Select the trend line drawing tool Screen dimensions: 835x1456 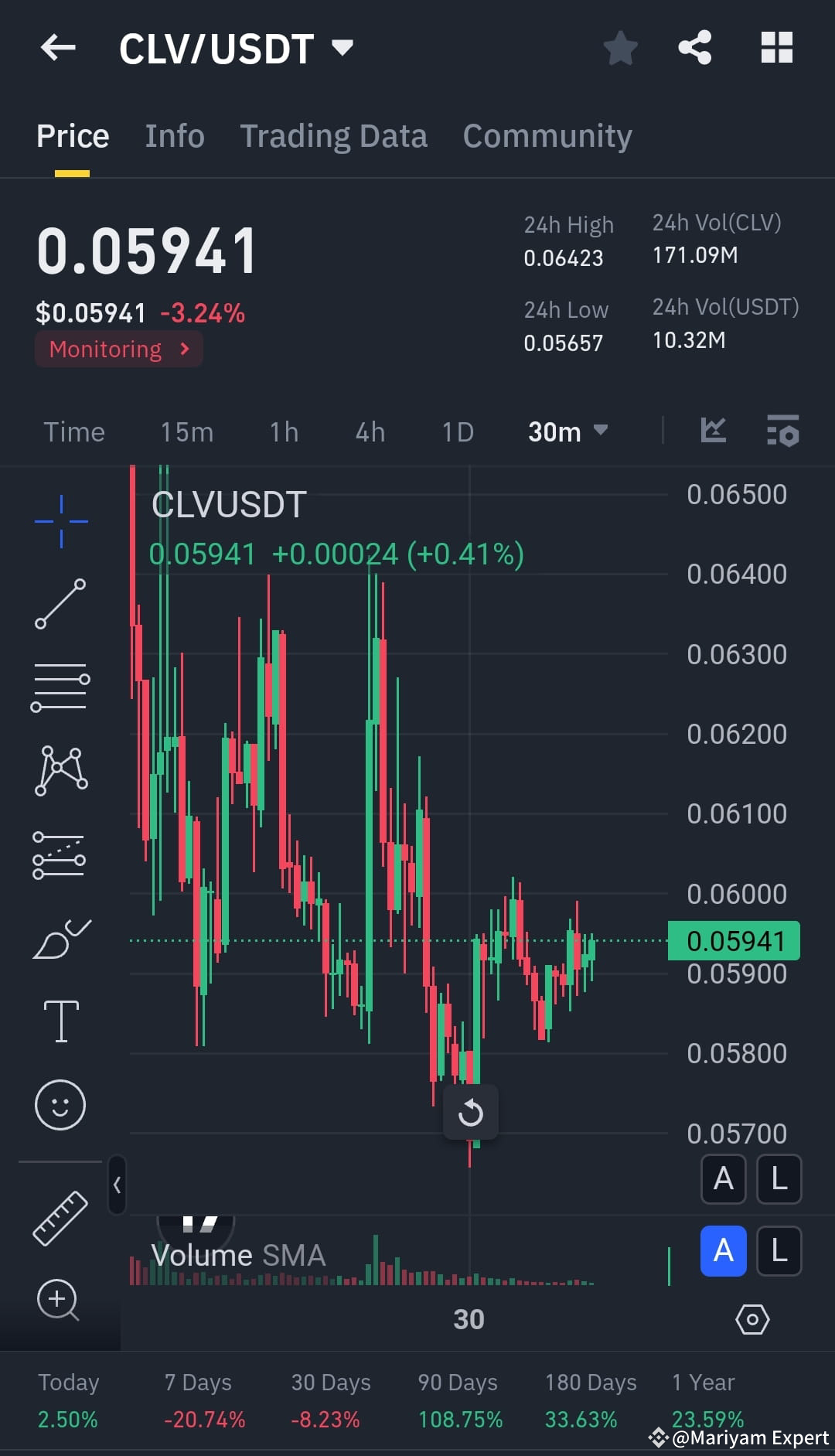coord(60,604)
